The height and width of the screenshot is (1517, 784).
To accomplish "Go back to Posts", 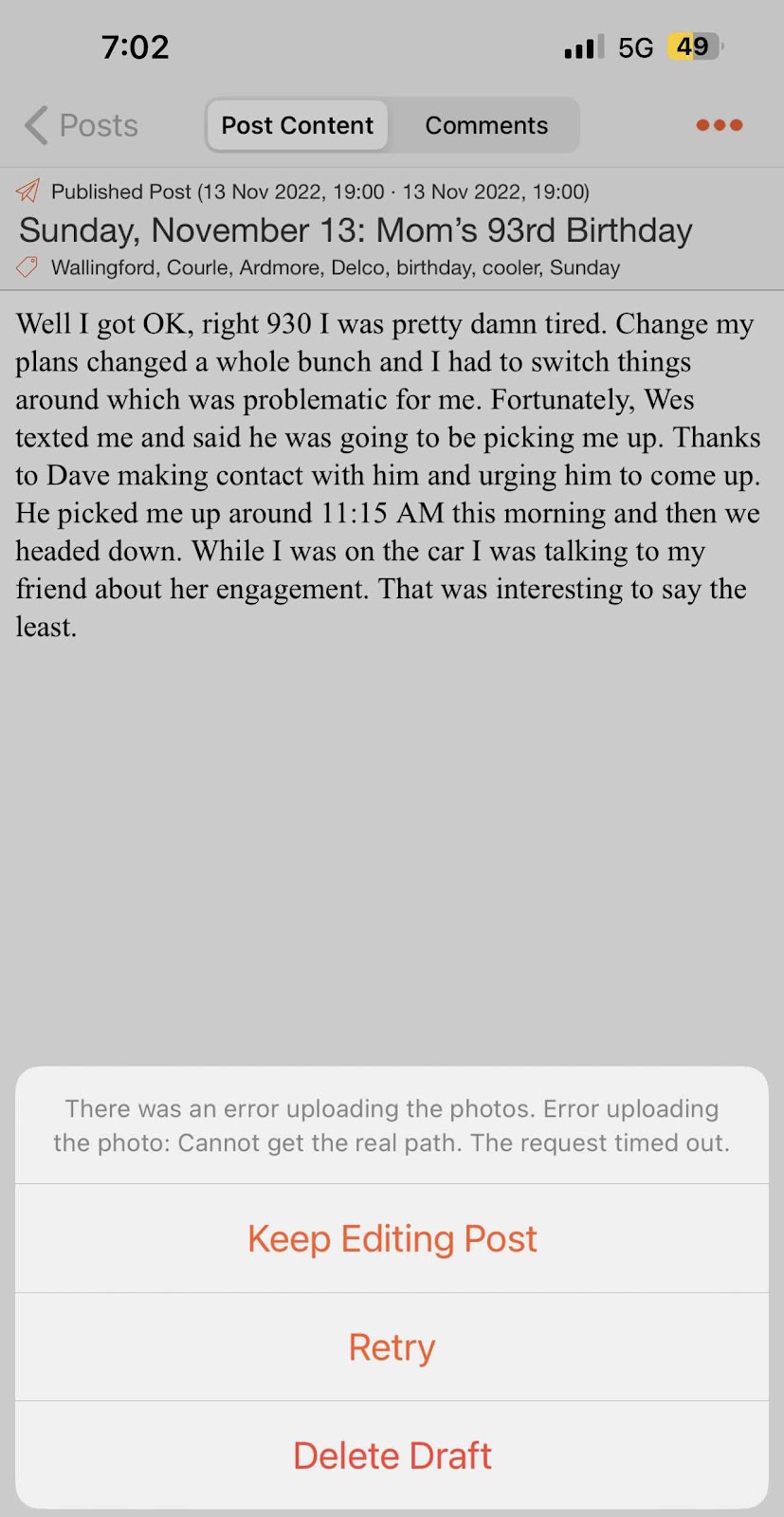I will pos(82,125).
